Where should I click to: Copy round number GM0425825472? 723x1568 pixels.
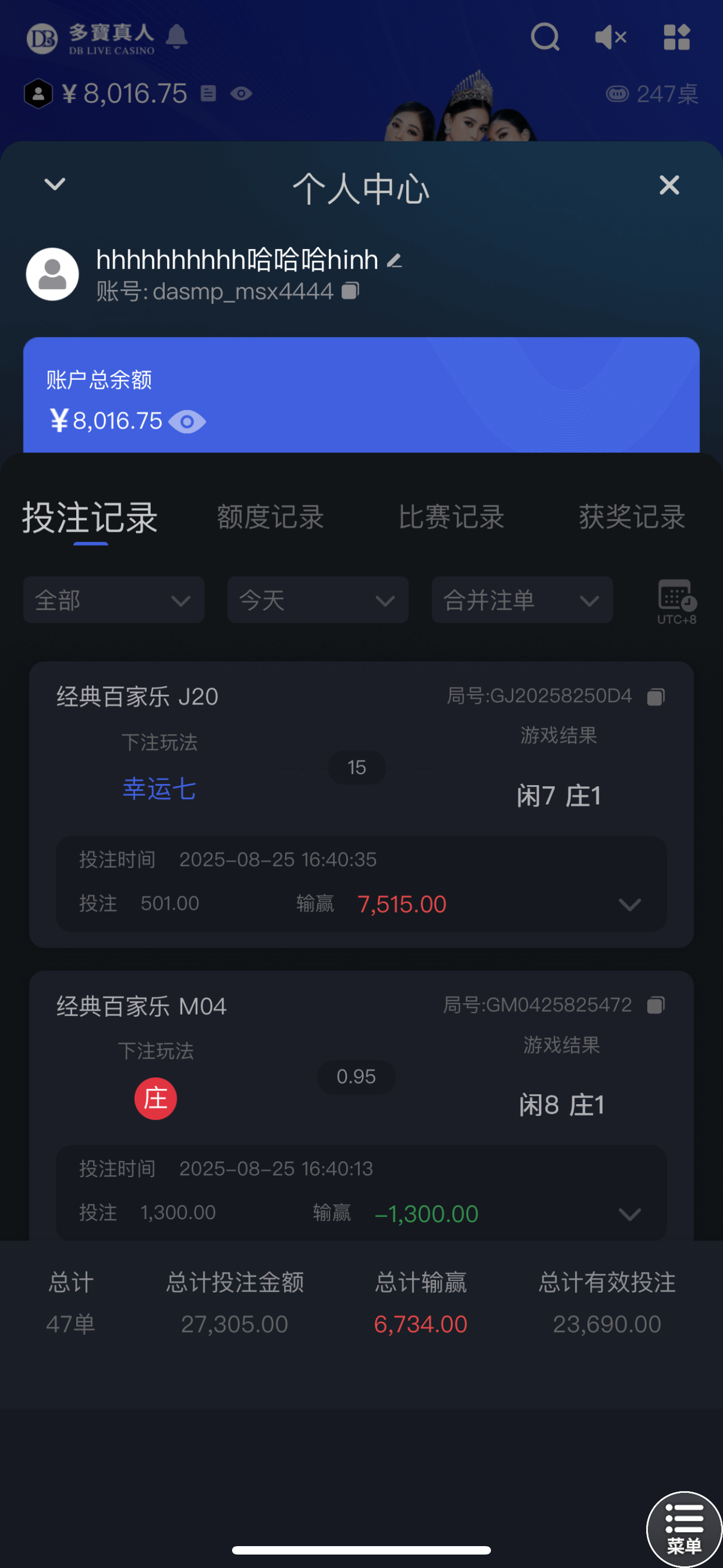[655, 1005]
